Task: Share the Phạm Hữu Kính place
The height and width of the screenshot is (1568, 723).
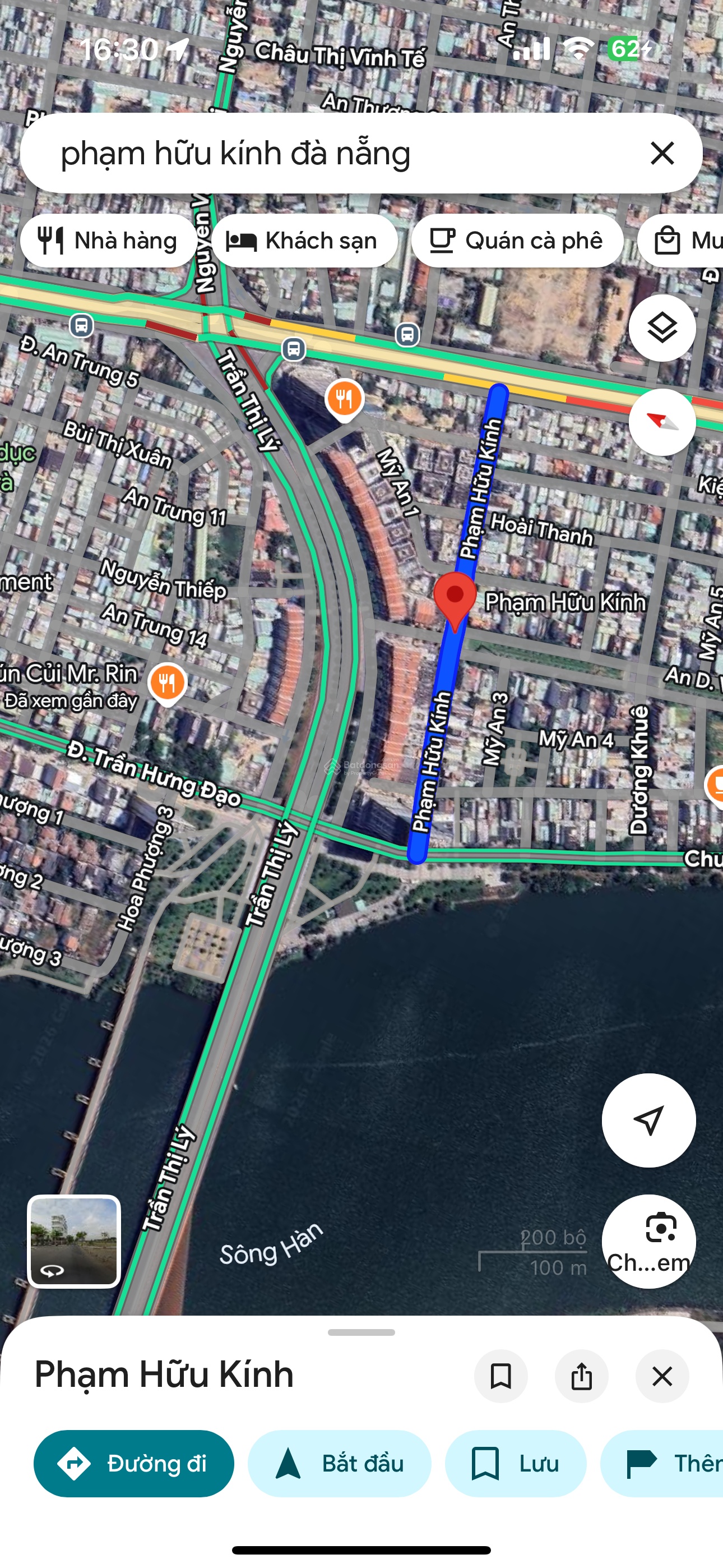Action: (581, 1376)
